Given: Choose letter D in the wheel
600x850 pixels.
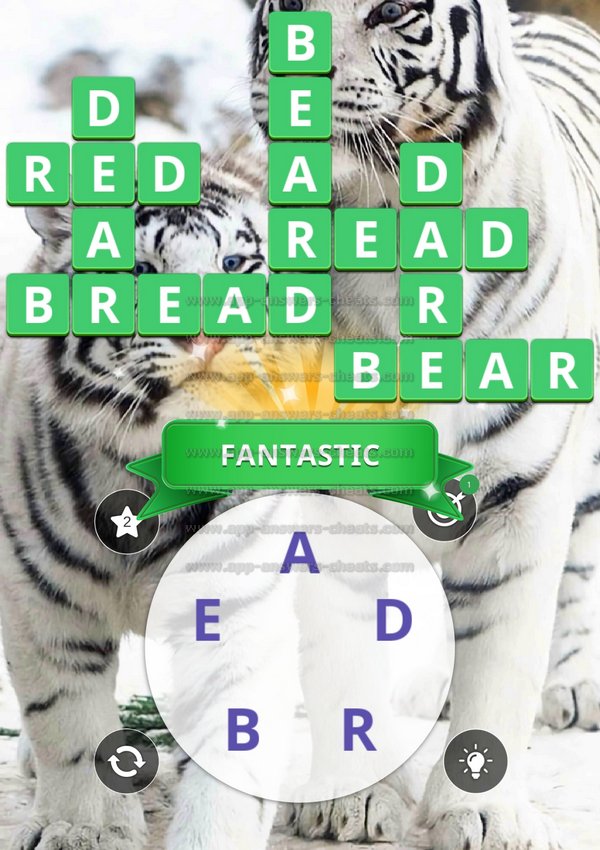Looking at the screenshot, I should 393,622.
